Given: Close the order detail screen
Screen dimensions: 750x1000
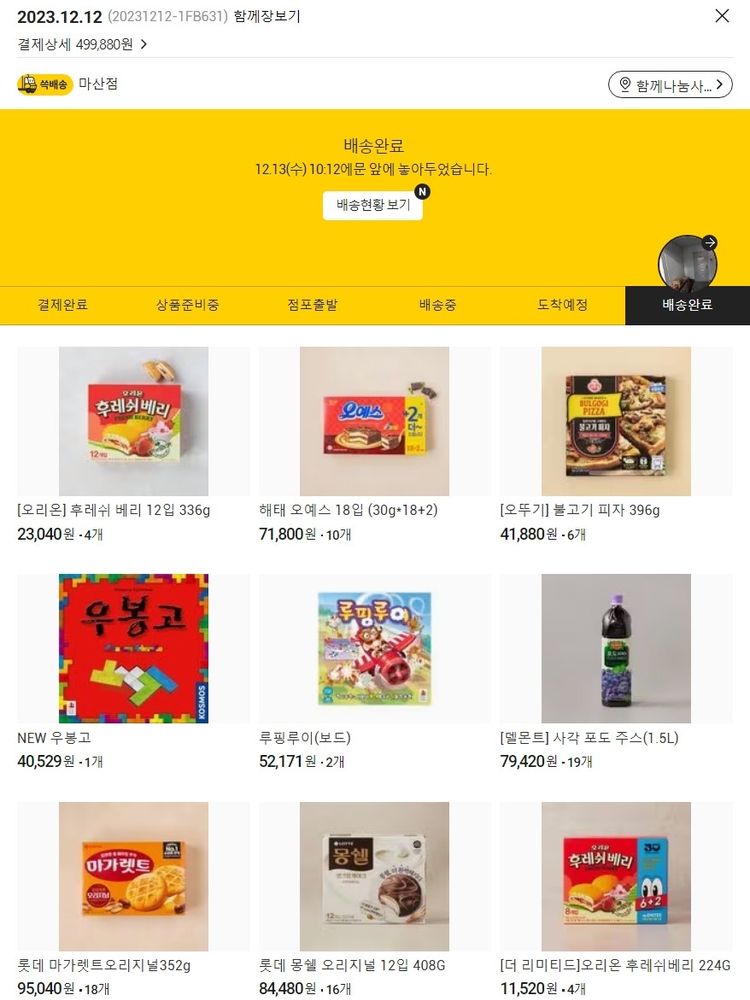Looking at the screenshot, I should [x=722, y=16].
